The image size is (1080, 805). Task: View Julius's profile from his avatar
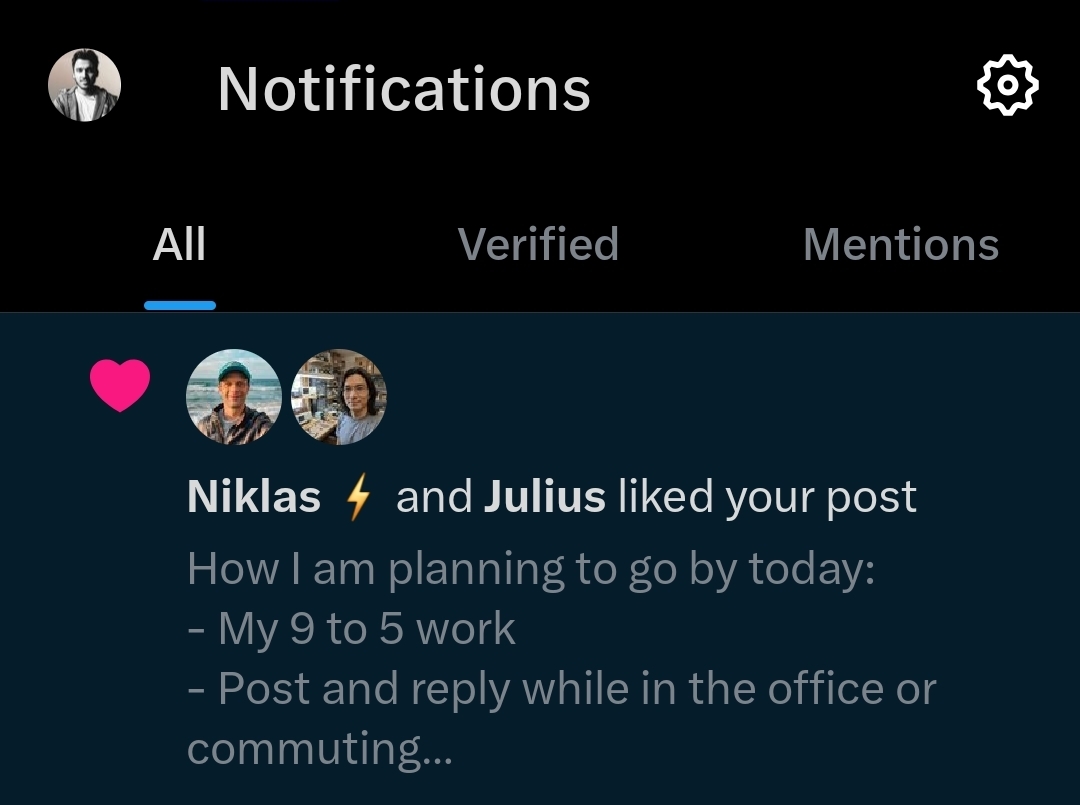click(338, 397)
